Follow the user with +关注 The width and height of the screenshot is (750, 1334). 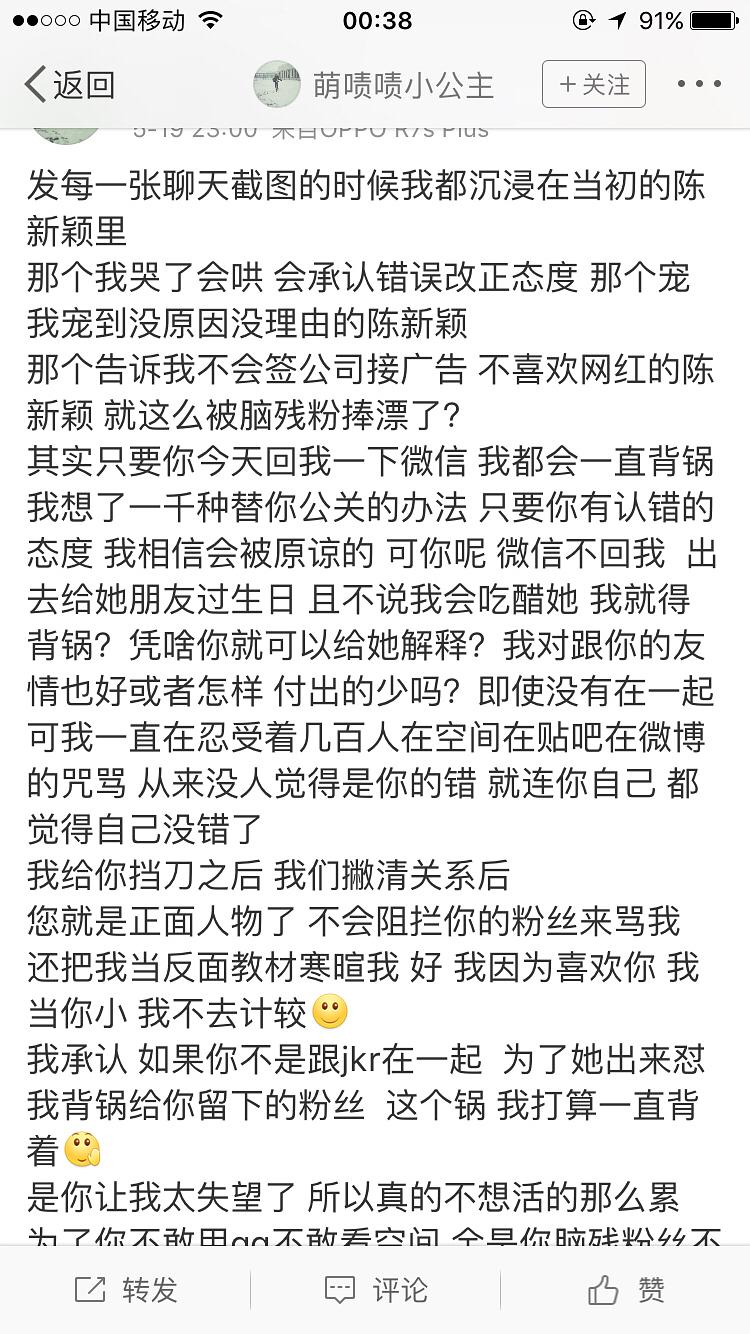(x=594, y=84)
